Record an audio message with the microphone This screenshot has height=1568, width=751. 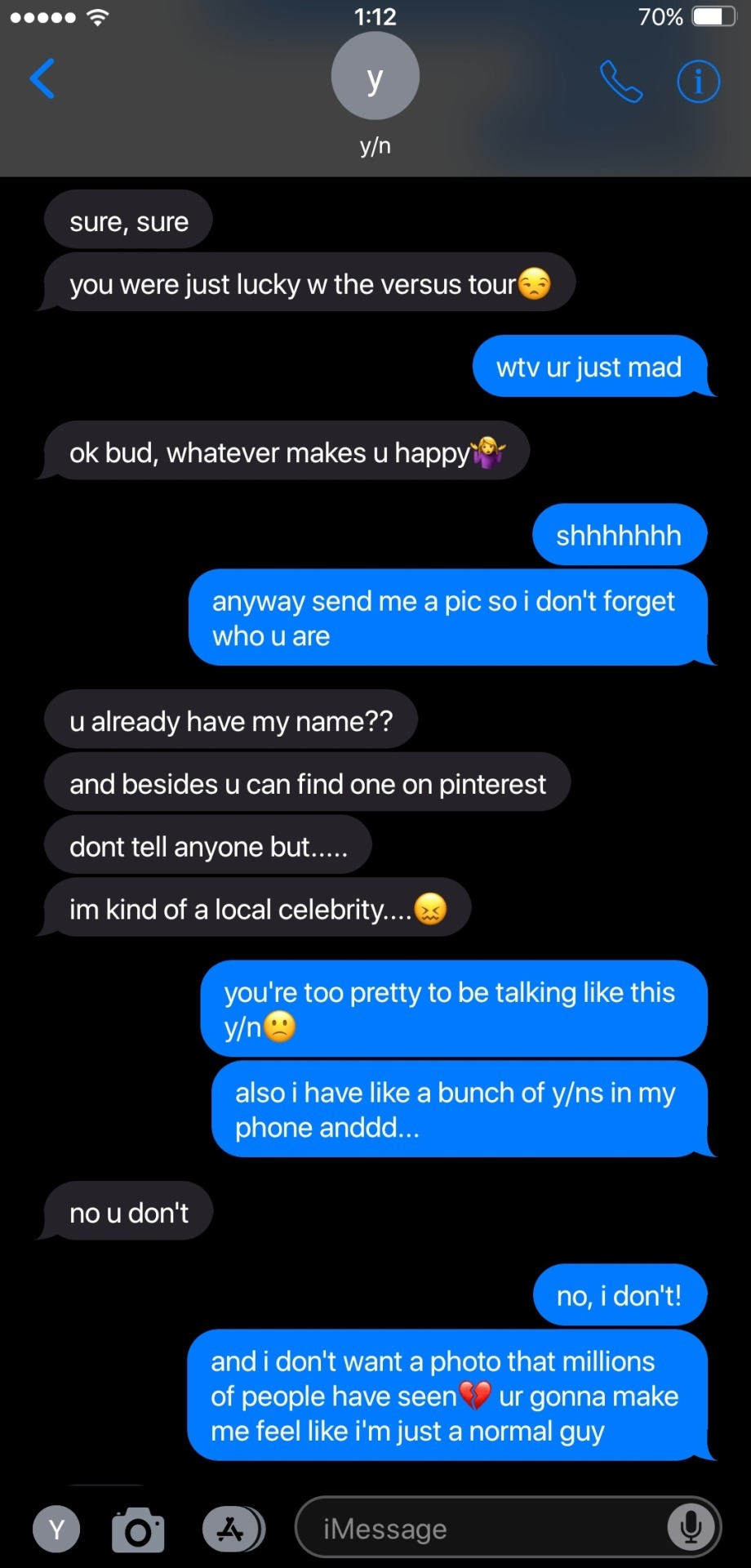coord(691,1527)
